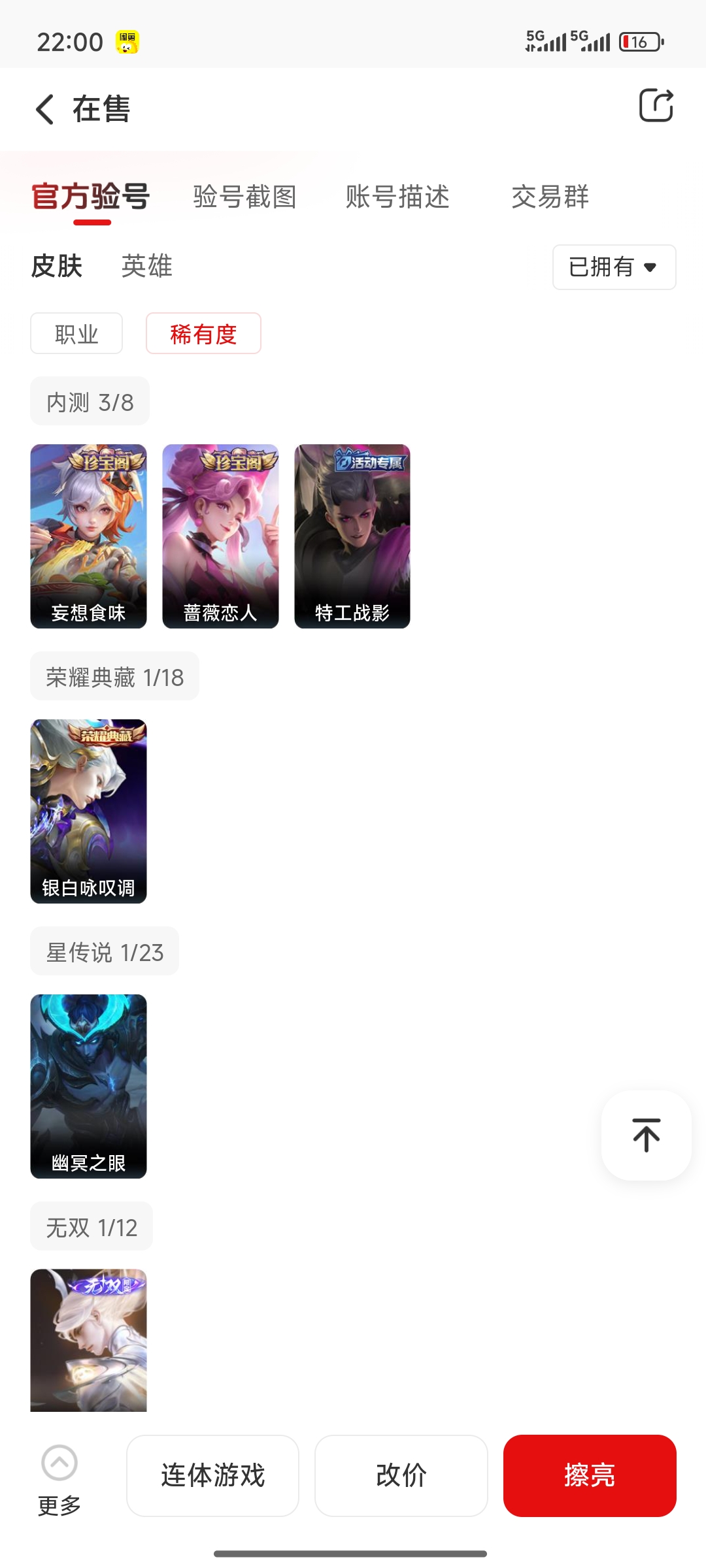The image size is (706, 1568).
Task: Select the 皮肤 sub-tab
Action: pyautogui.click(x=57, y=266)
